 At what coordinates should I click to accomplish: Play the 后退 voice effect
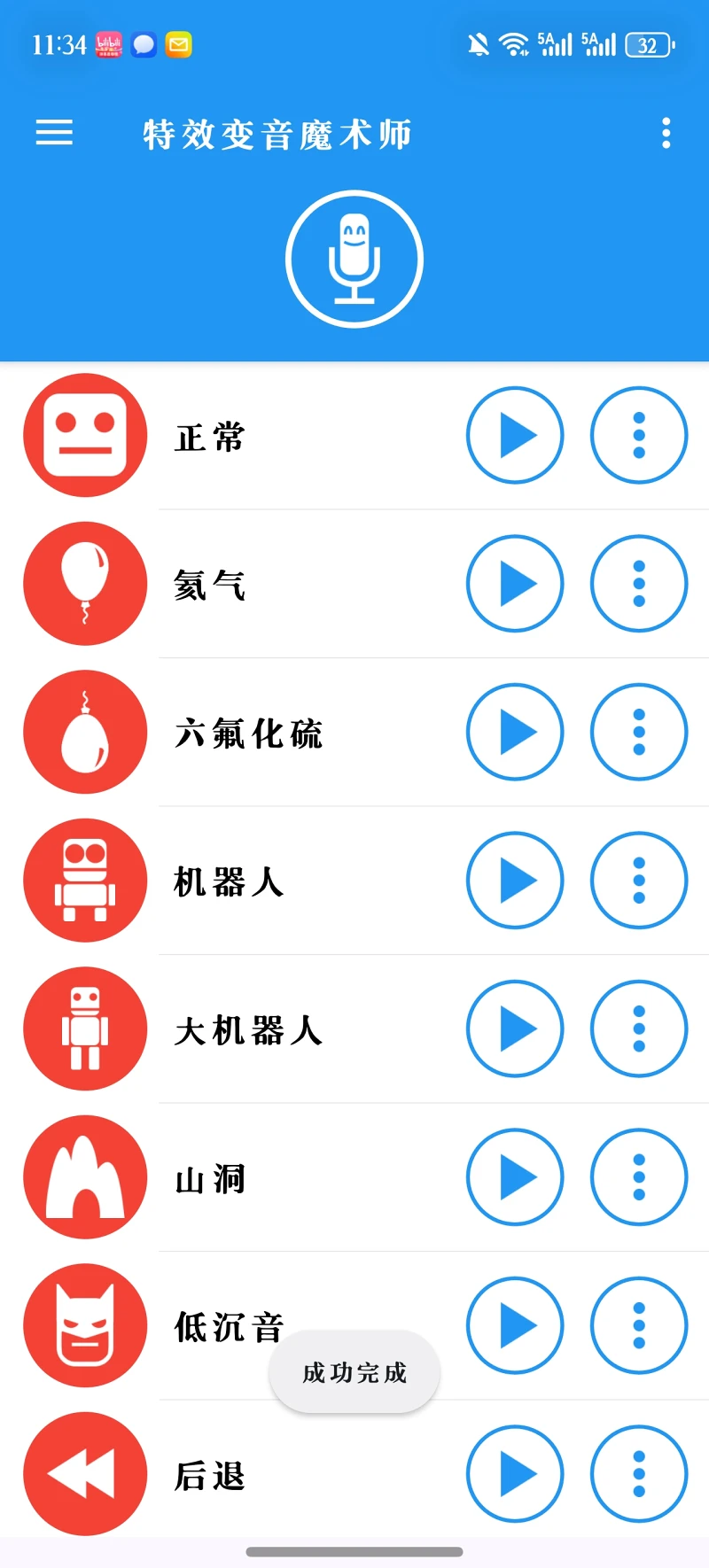point(515,1474)
